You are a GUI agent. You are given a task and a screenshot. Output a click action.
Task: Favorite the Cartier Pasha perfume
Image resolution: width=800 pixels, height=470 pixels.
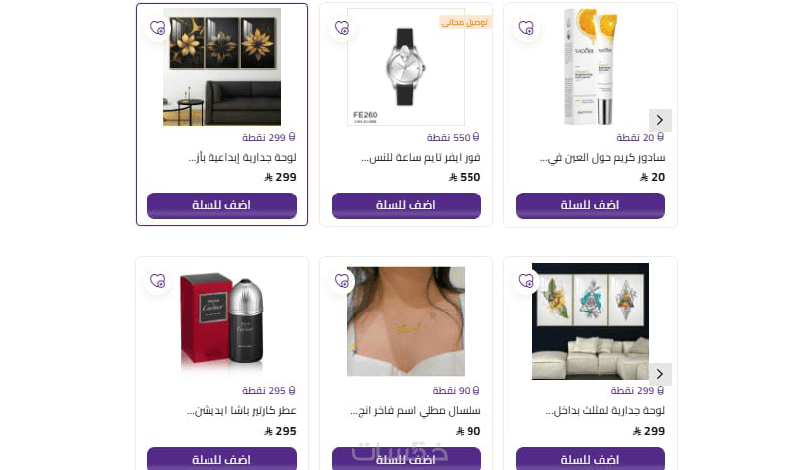point(157,281)
